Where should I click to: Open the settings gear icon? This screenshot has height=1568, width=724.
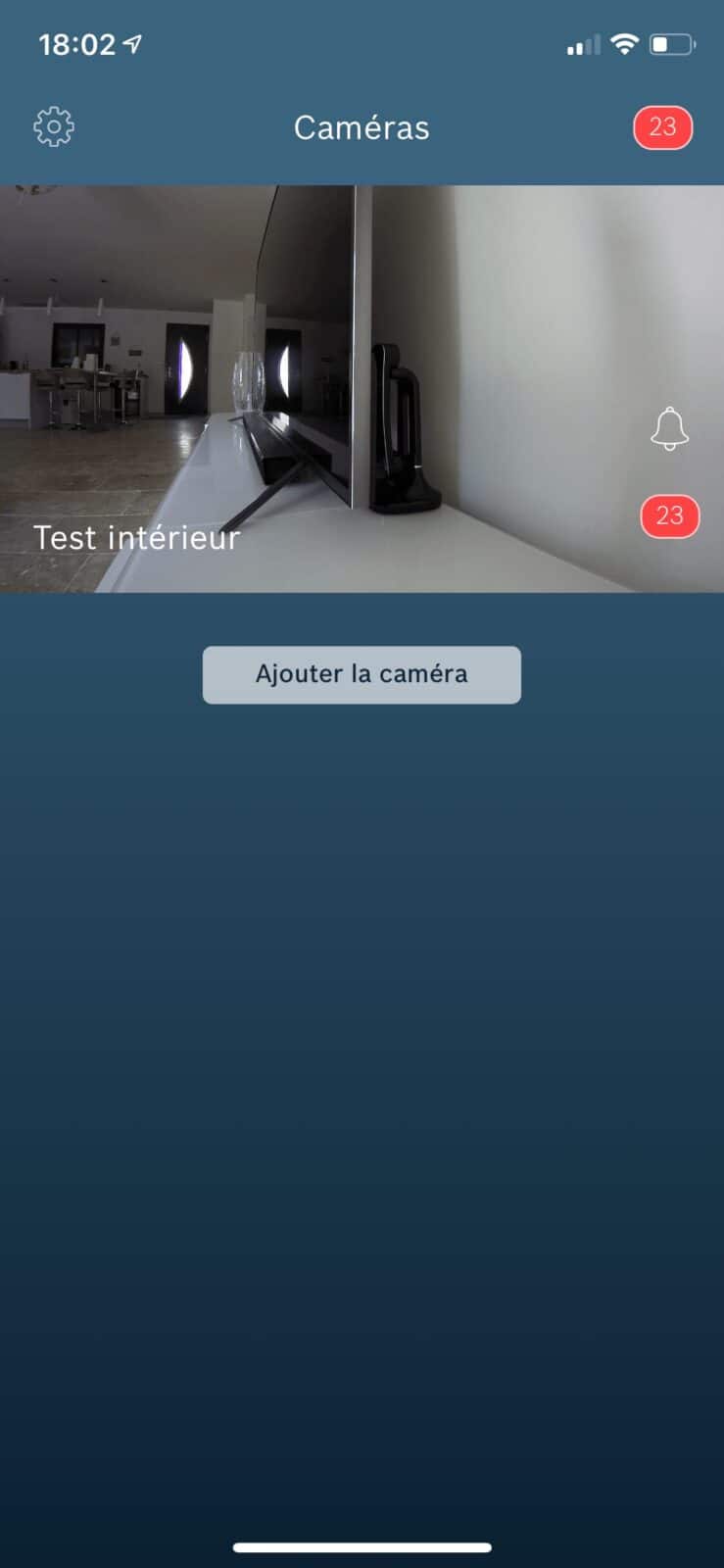pyautogui.click(x=54, y=127)
